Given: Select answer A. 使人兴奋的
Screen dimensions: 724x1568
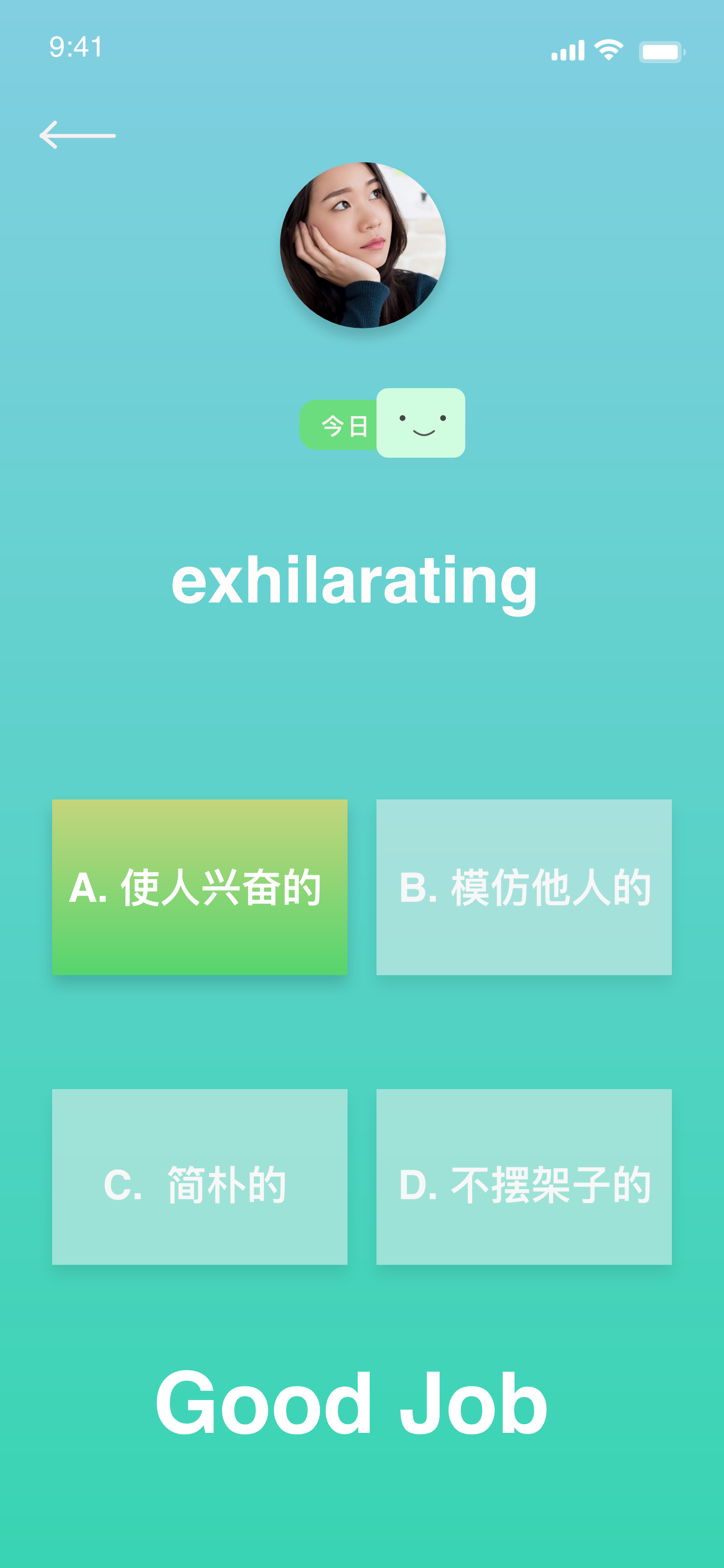Looking at the screenshot, I should (x=199, y=887).
